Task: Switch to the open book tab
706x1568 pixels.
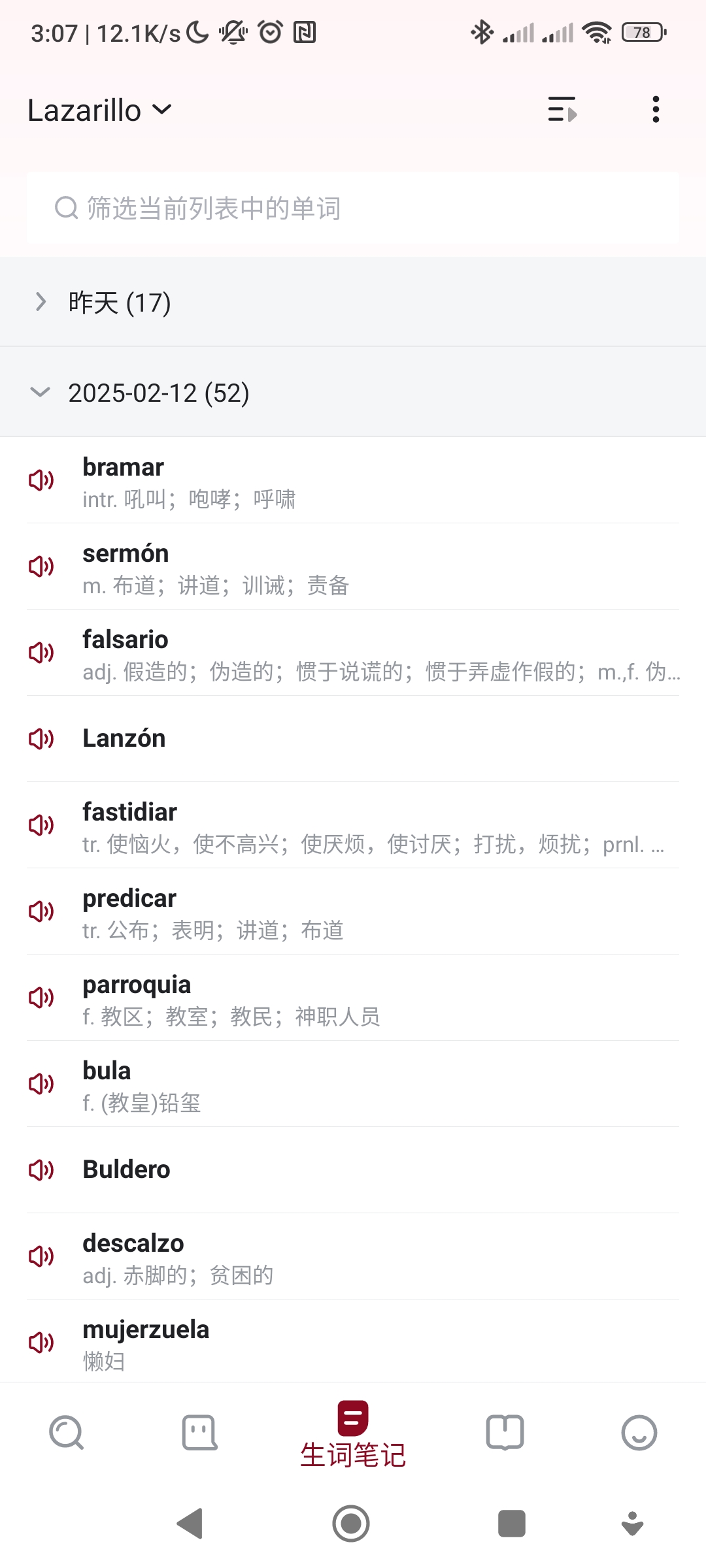Action: 505,1433
